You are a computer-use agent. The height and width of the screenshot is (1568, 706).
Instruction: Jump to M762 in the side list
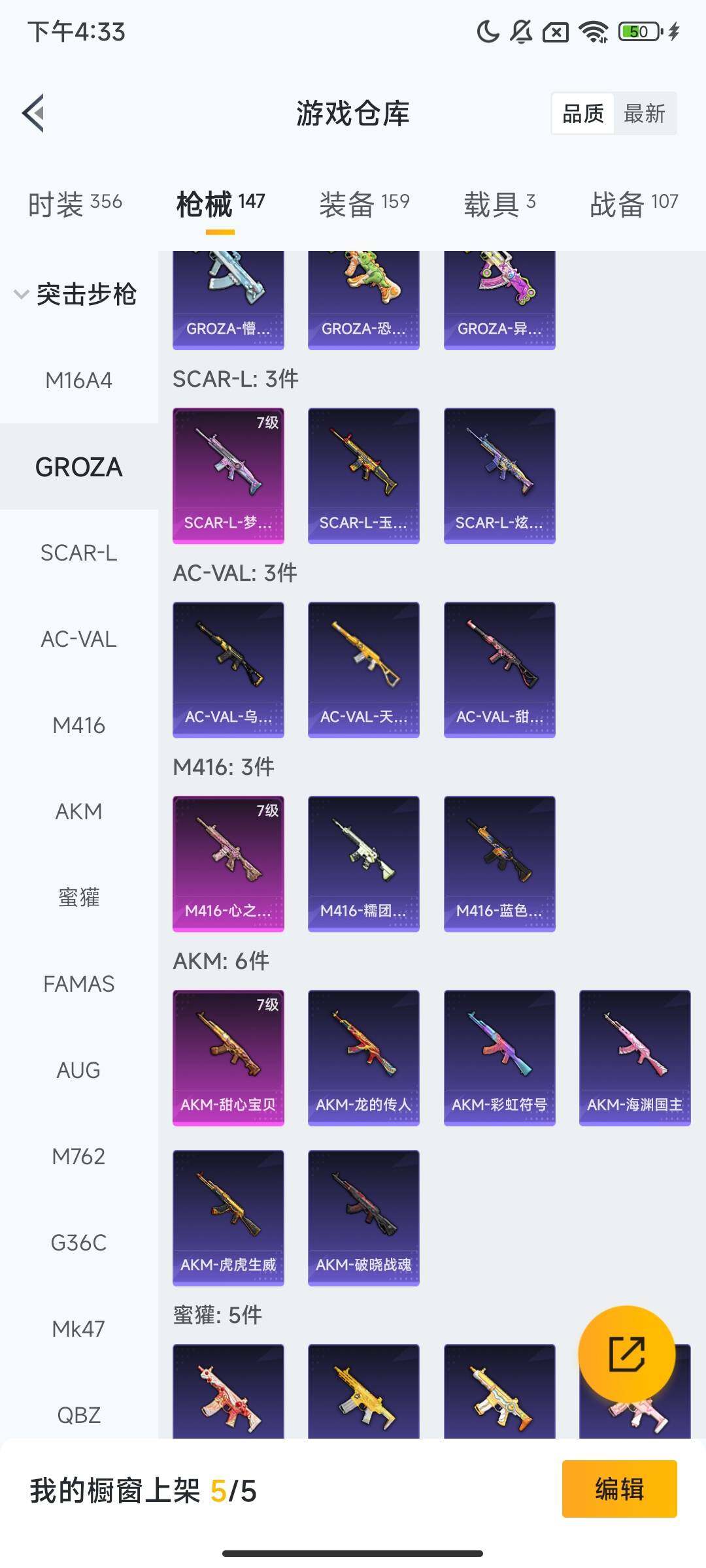coord(79,1156)
